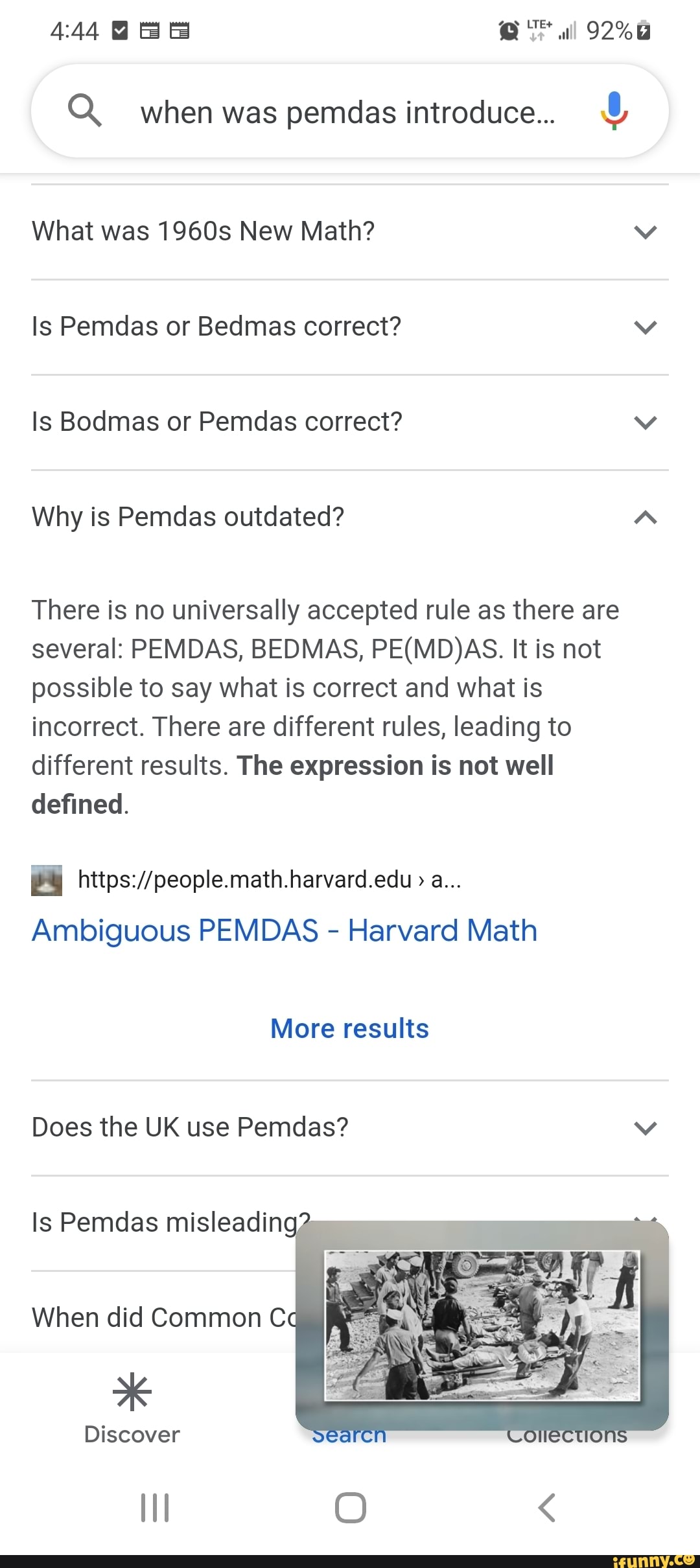Tap the Android back navigation arrow

tap(546, 1508)
